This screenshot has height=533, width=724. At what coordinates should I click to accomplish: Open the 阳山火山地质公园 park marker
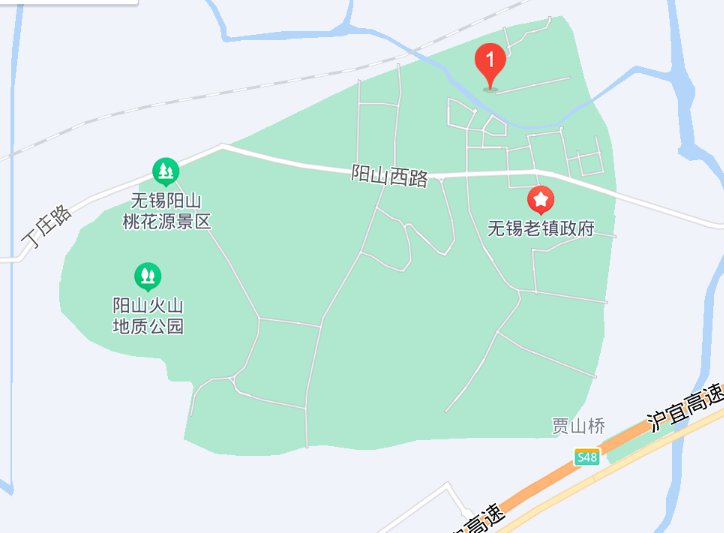pos(148,275)
